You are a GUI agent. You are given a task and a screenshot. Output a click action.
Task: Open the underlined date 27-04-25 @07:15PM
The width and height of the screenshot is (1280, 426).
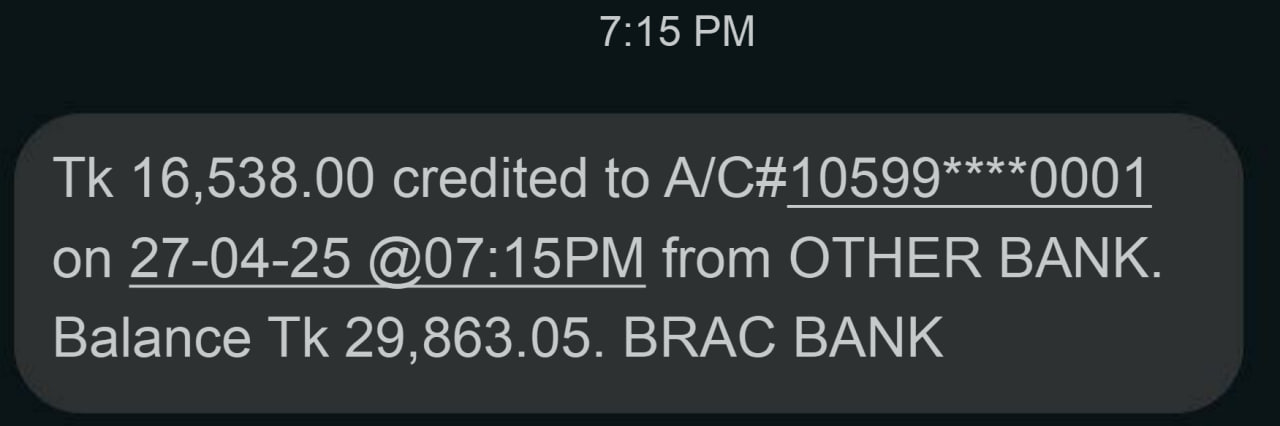[x=388, y=259]
